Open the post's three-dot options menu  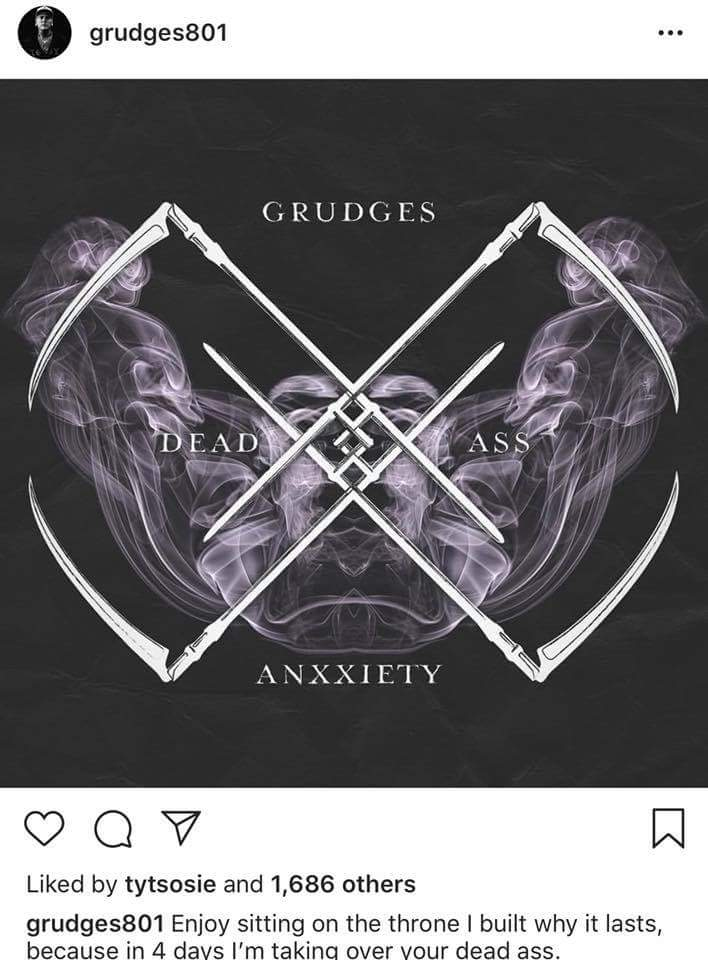coord(668,32)
